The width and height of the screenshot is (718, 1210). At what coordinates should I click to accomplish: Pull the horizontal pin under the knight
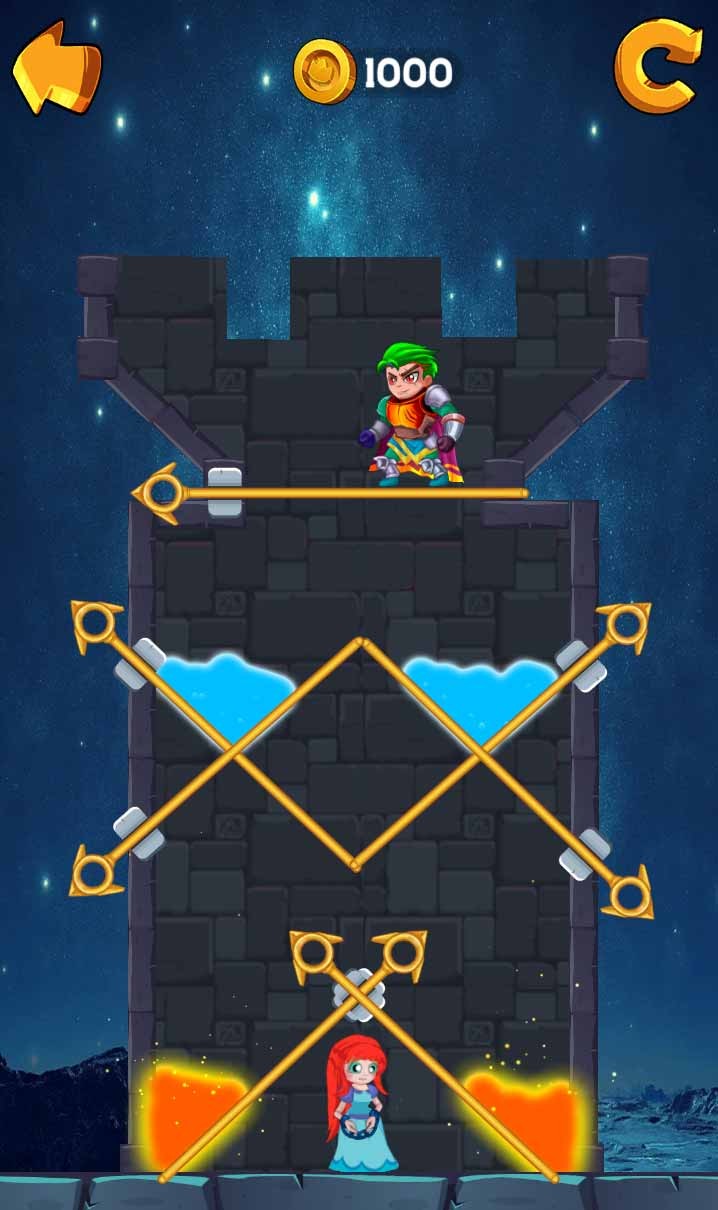pyautogui.click(x=160, y=492)
